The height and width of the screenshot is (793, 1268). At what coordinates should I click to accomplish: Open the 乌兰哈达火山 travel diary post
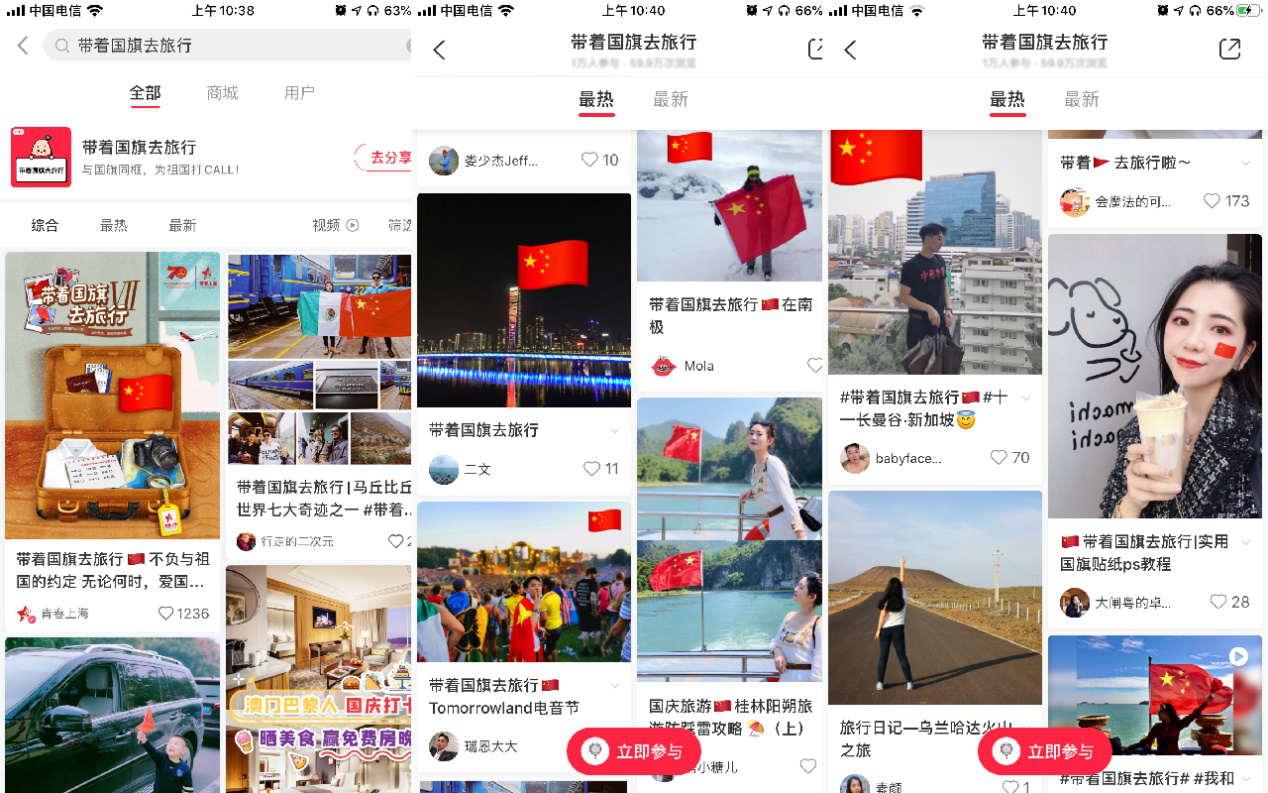click(934, 598)
